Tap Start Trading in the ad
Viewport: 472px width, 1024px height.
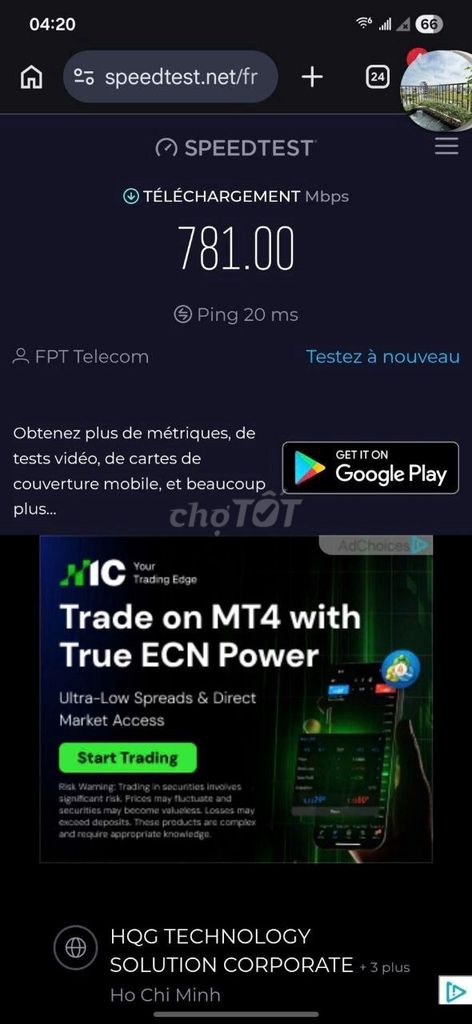tap(127, 758)
